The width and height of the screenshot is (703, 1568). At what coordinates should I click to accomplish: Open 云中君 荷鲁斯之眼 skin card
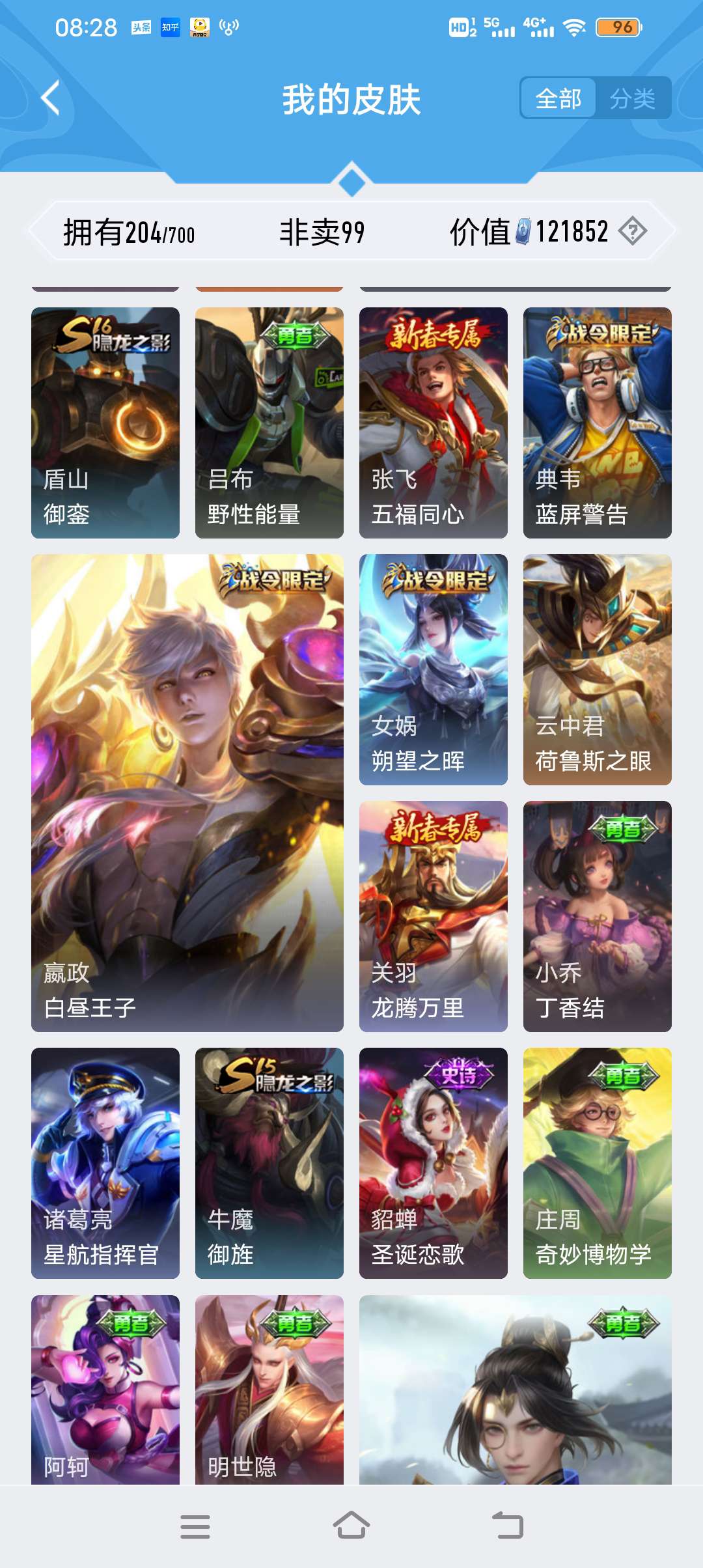598,669
